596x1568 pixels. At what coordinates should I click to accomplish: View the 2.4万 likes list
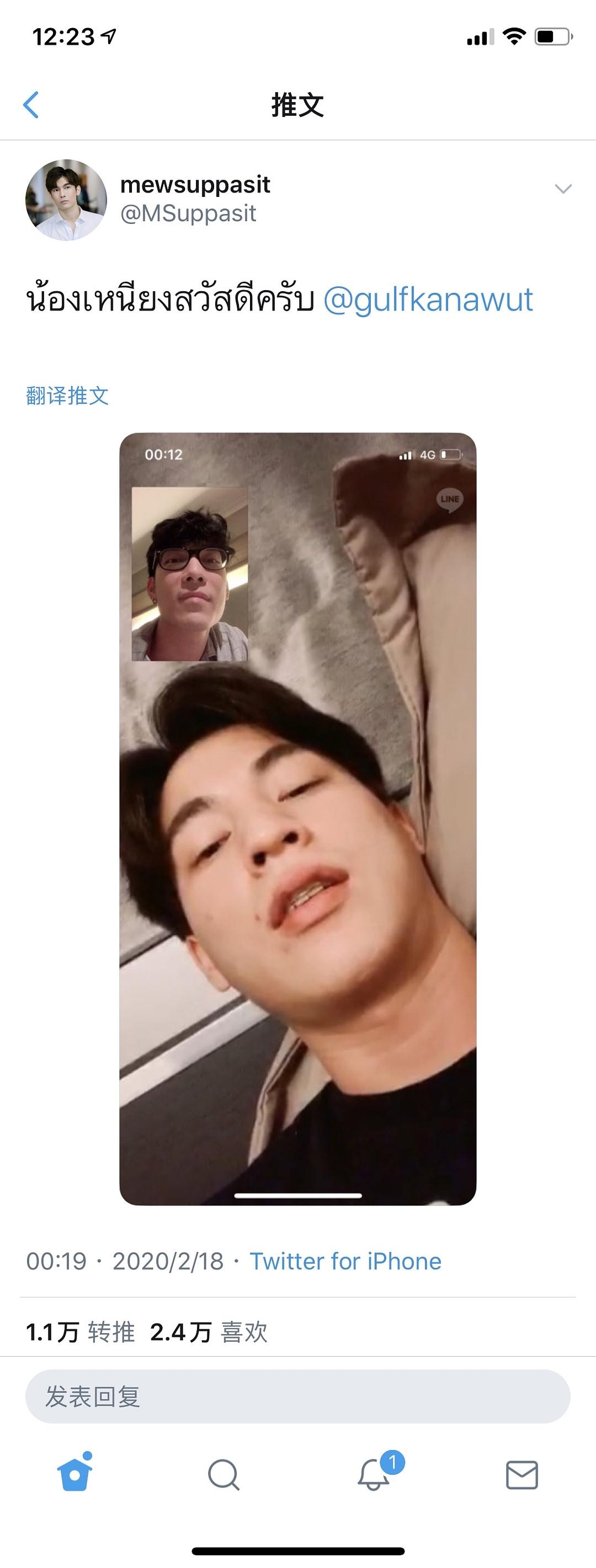208,1332
